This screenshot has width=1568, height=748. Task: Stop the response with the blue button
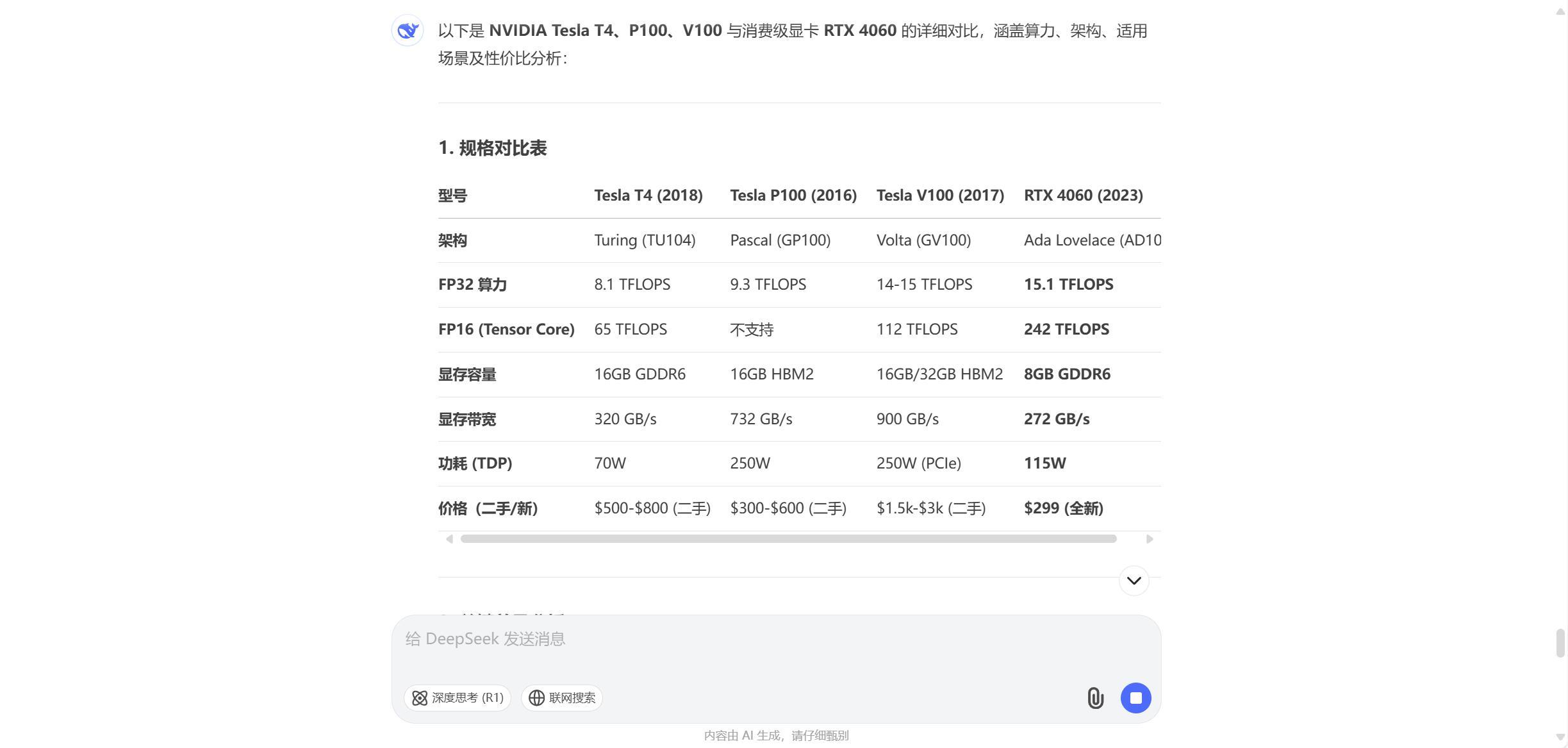pyautogui.click(x=1135, y=698)
